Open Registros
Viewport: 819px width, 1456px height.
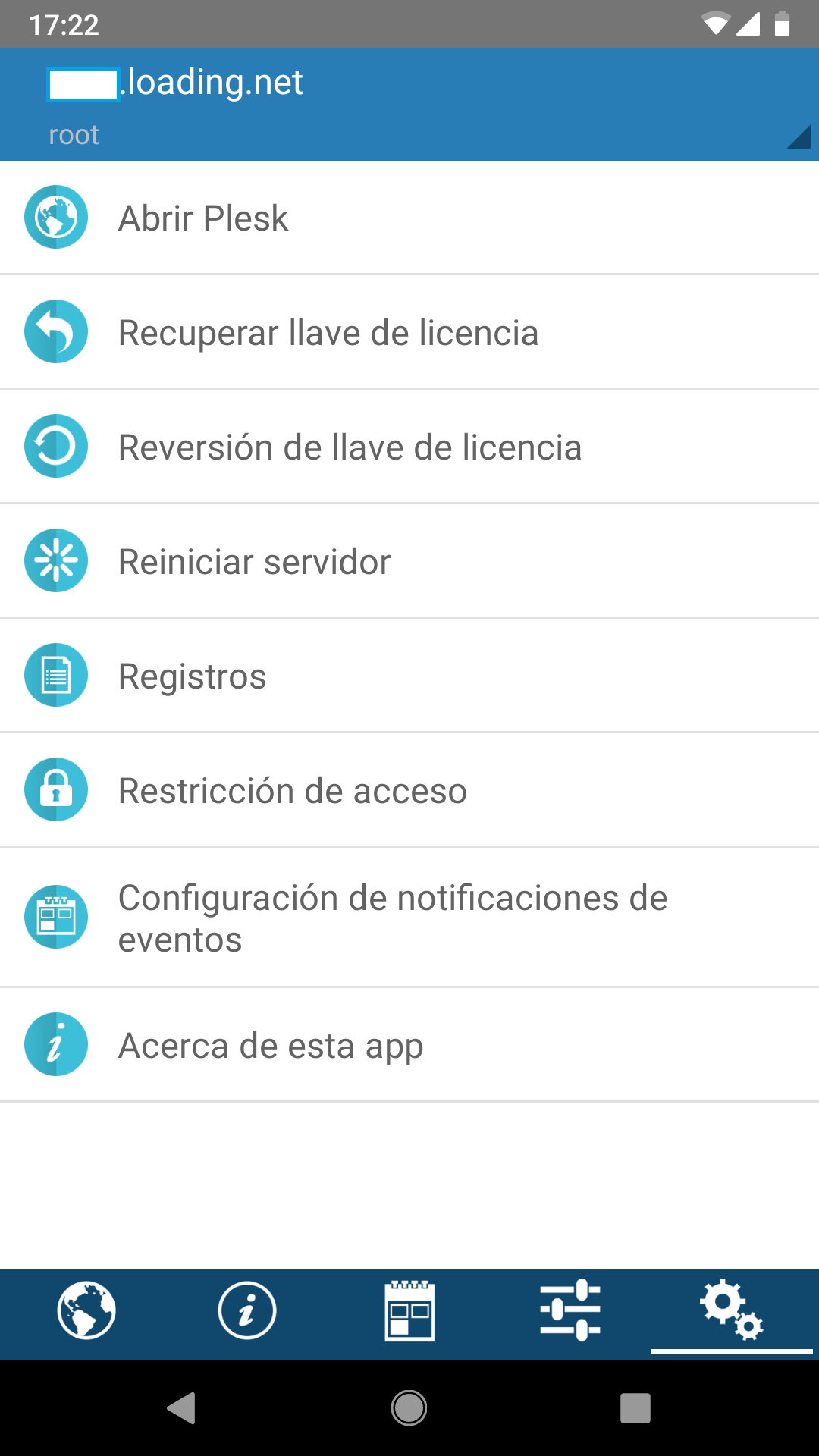pyautogui.click(x=409, y=676)
